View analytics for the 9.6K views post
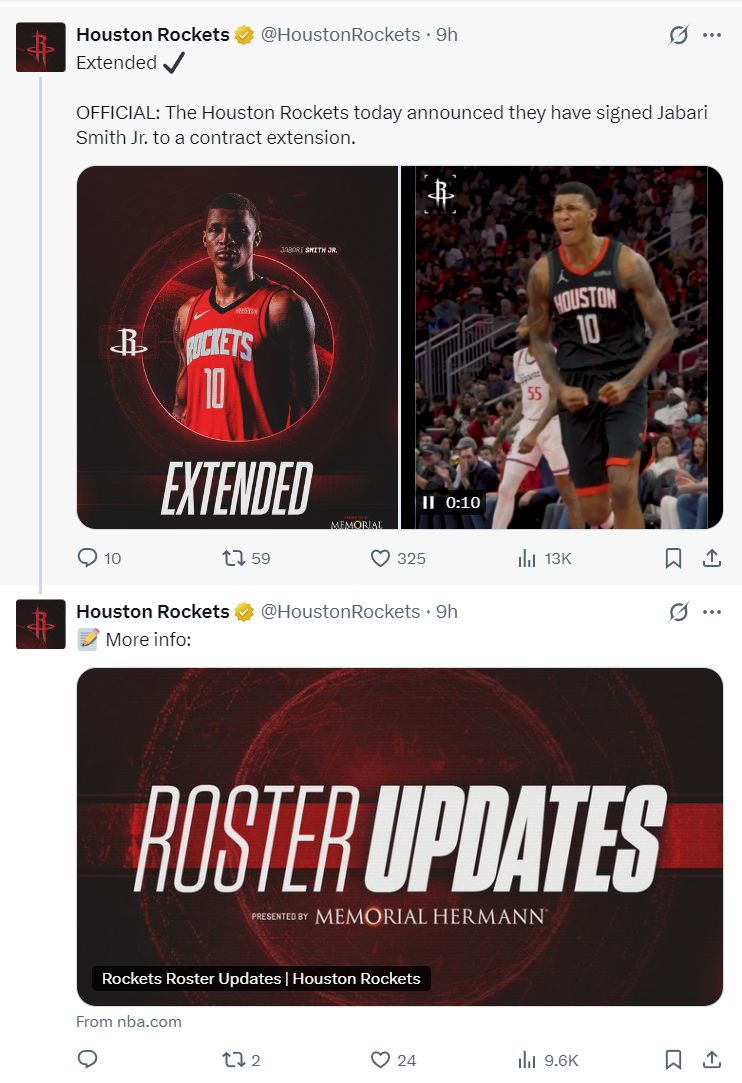742x1083 pixels. pos(527,1059)
